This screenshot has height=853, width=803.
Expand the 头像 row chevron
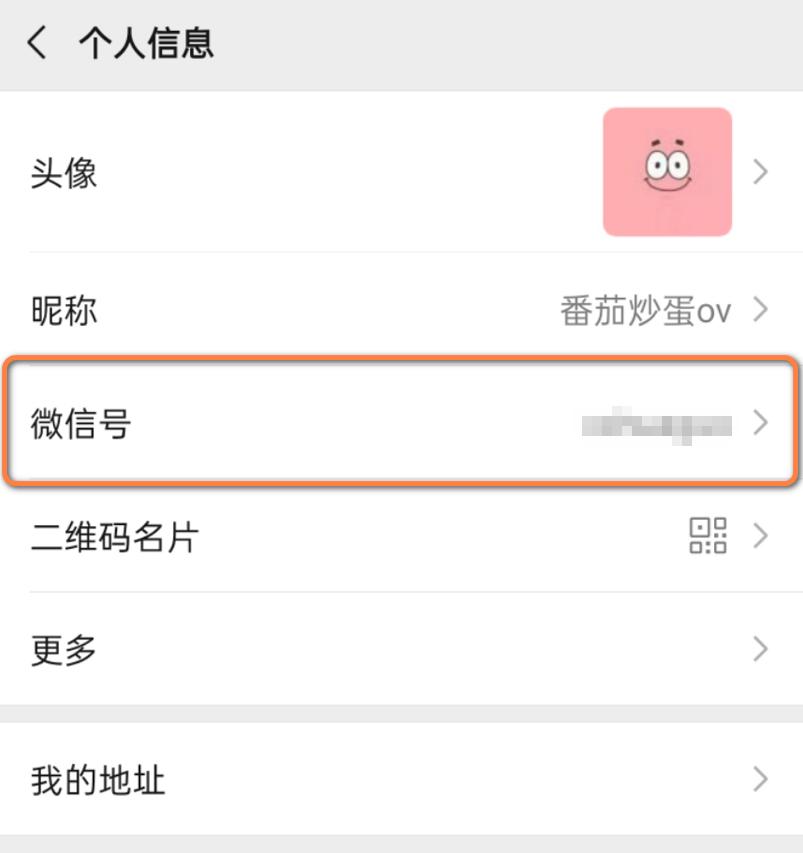(x=762, y=173)
